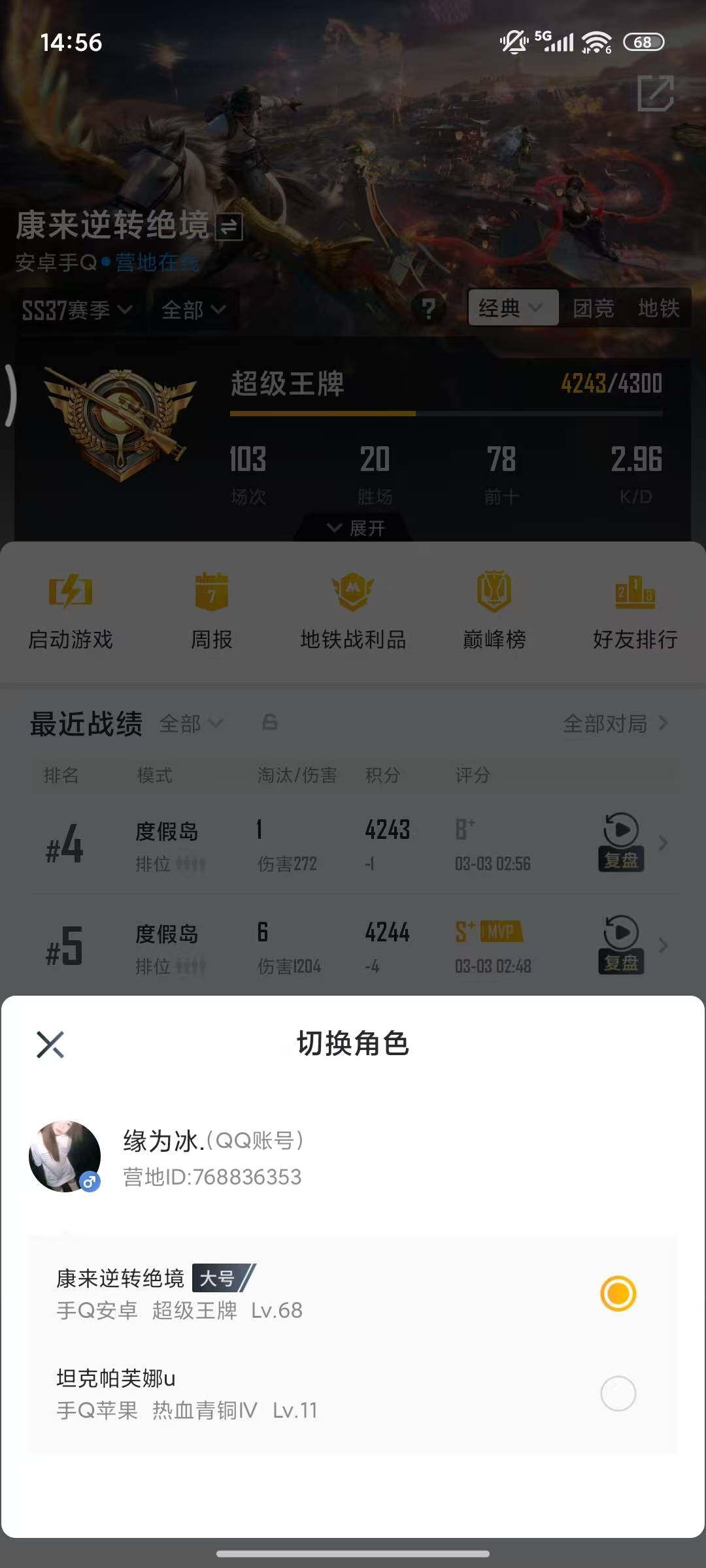Tap the 缘为冰 profile avatar

65,1152
